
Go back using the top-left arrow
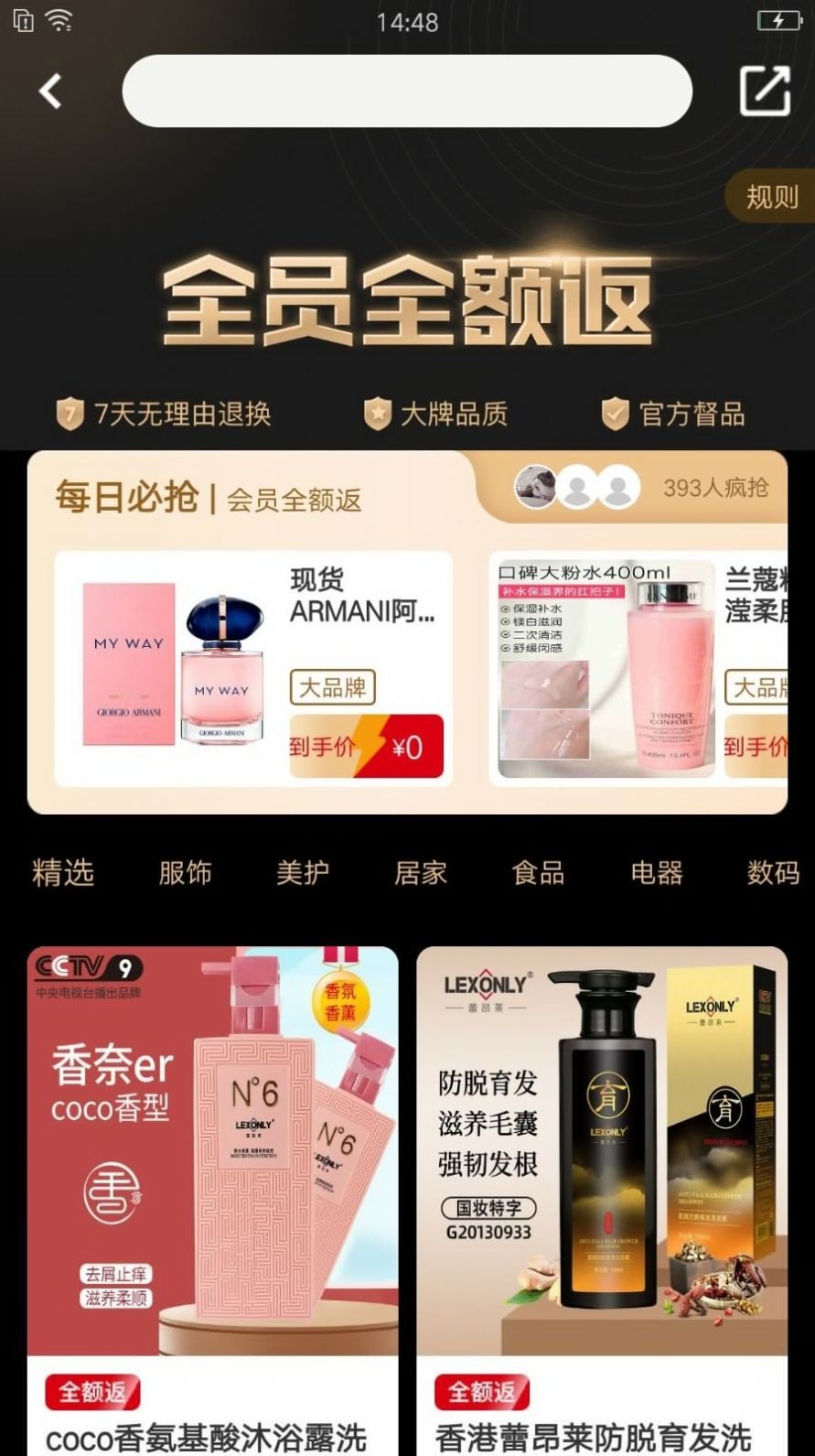click(50, 91)
